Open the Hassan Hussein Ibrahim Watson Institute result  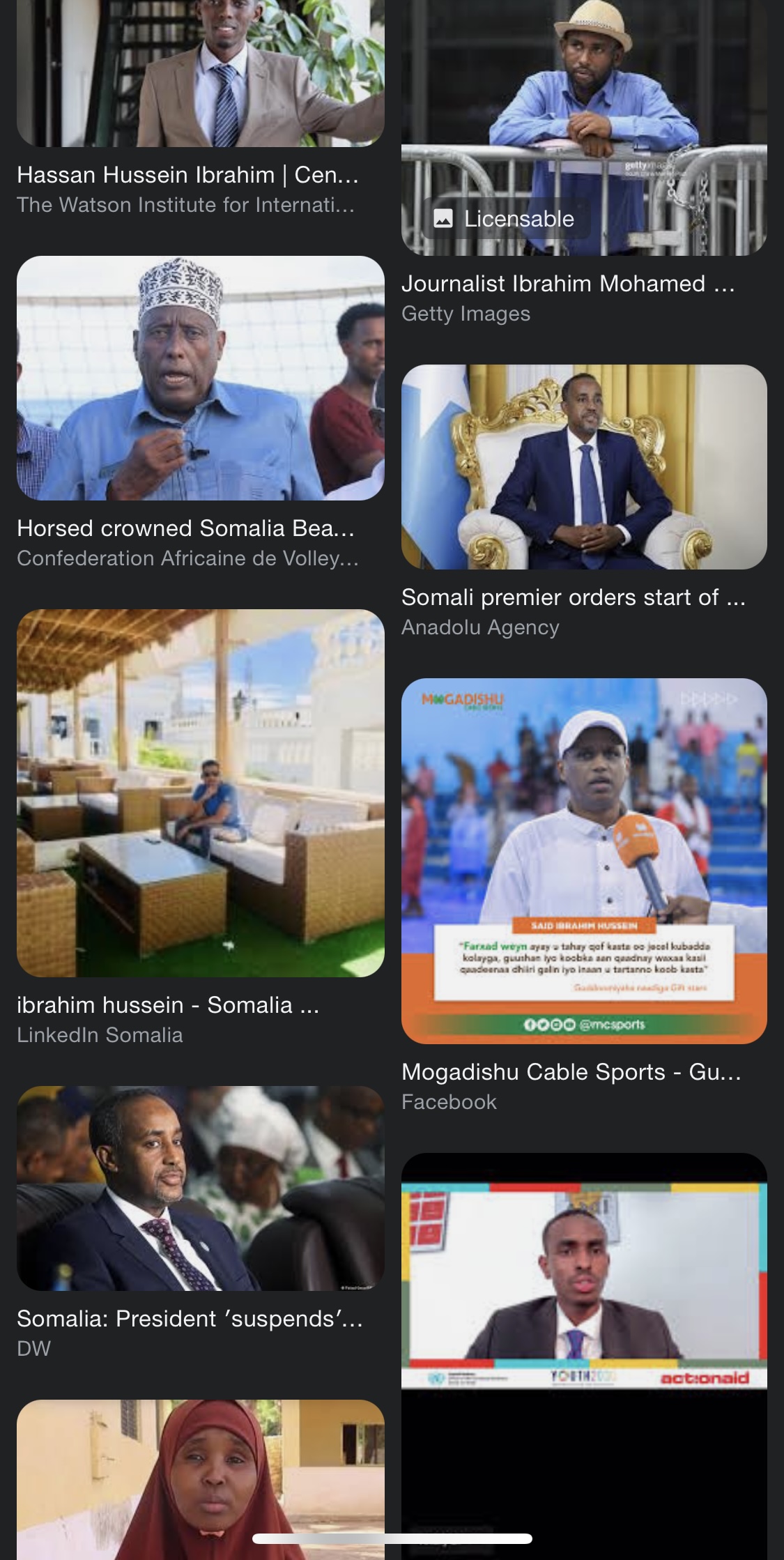pos(200,73)
